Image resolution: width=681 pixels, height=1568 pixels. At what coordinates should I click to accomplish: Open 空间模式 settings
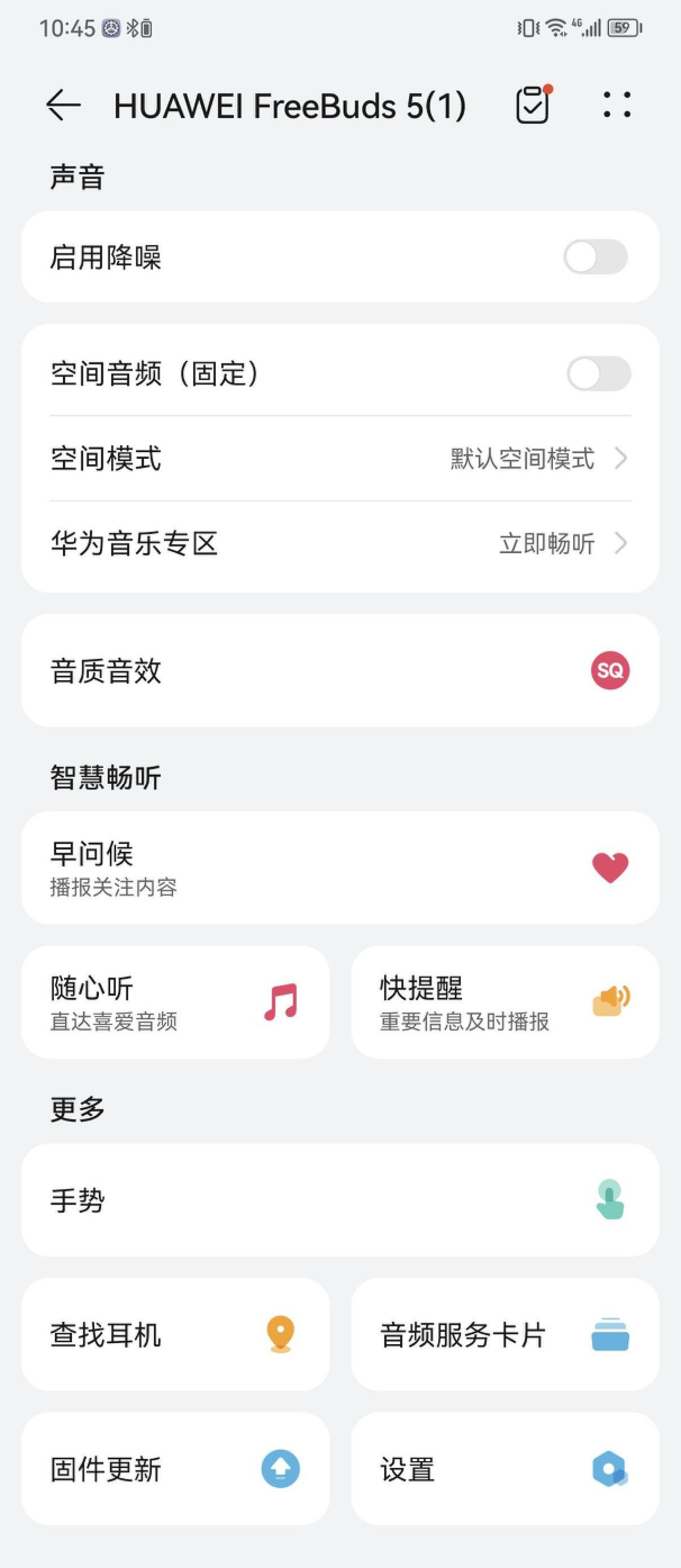coord(340,458)
